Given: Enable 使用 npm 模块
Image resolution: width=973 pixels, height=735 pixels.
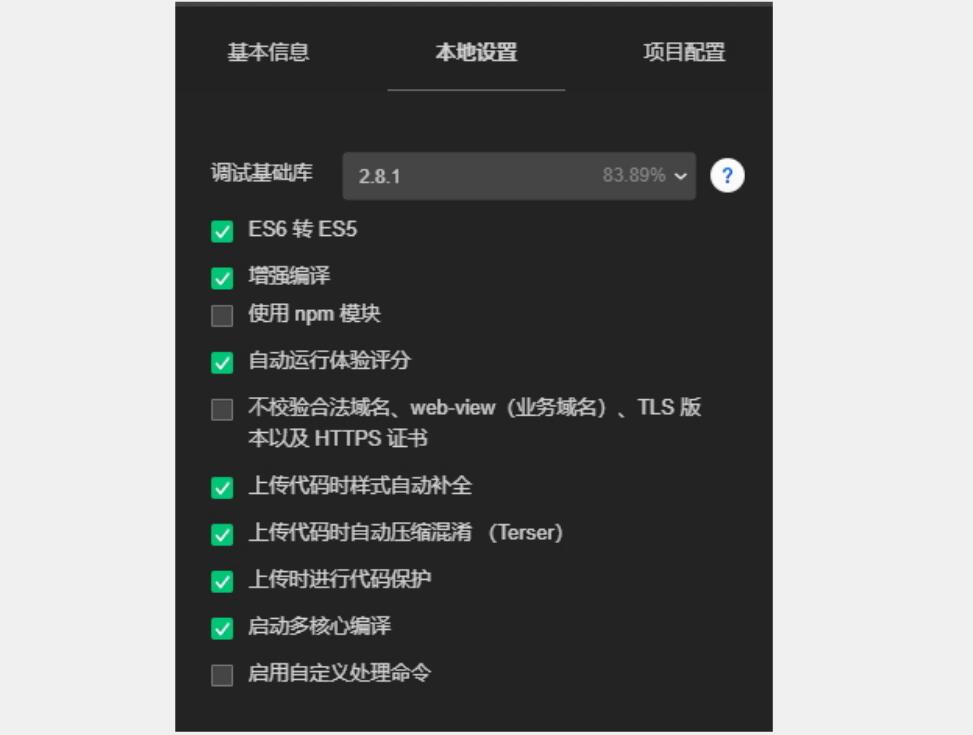Looking at the screenshot, I should [x=222, y=316].
